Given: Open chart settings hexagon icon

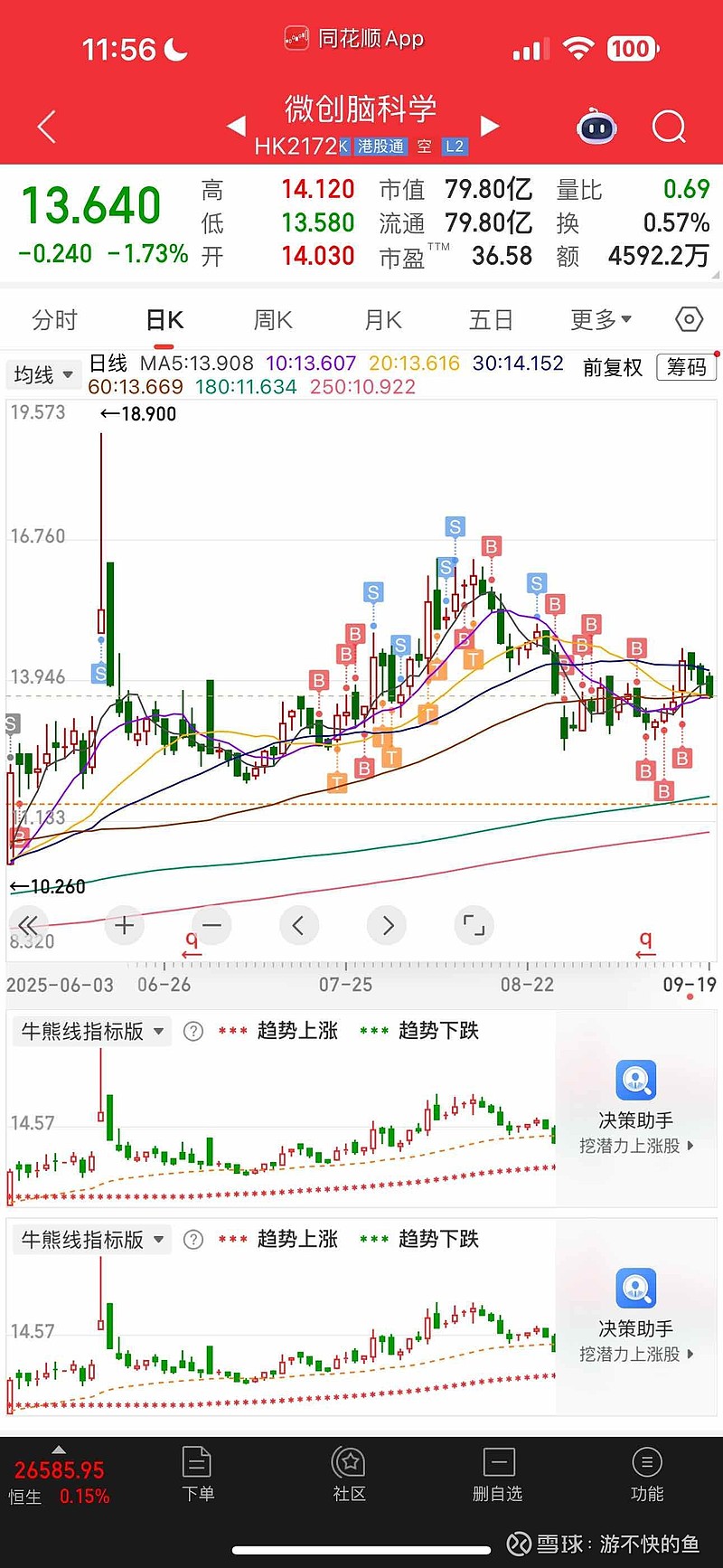Looking at the screenshot, I should click(689, 319).
